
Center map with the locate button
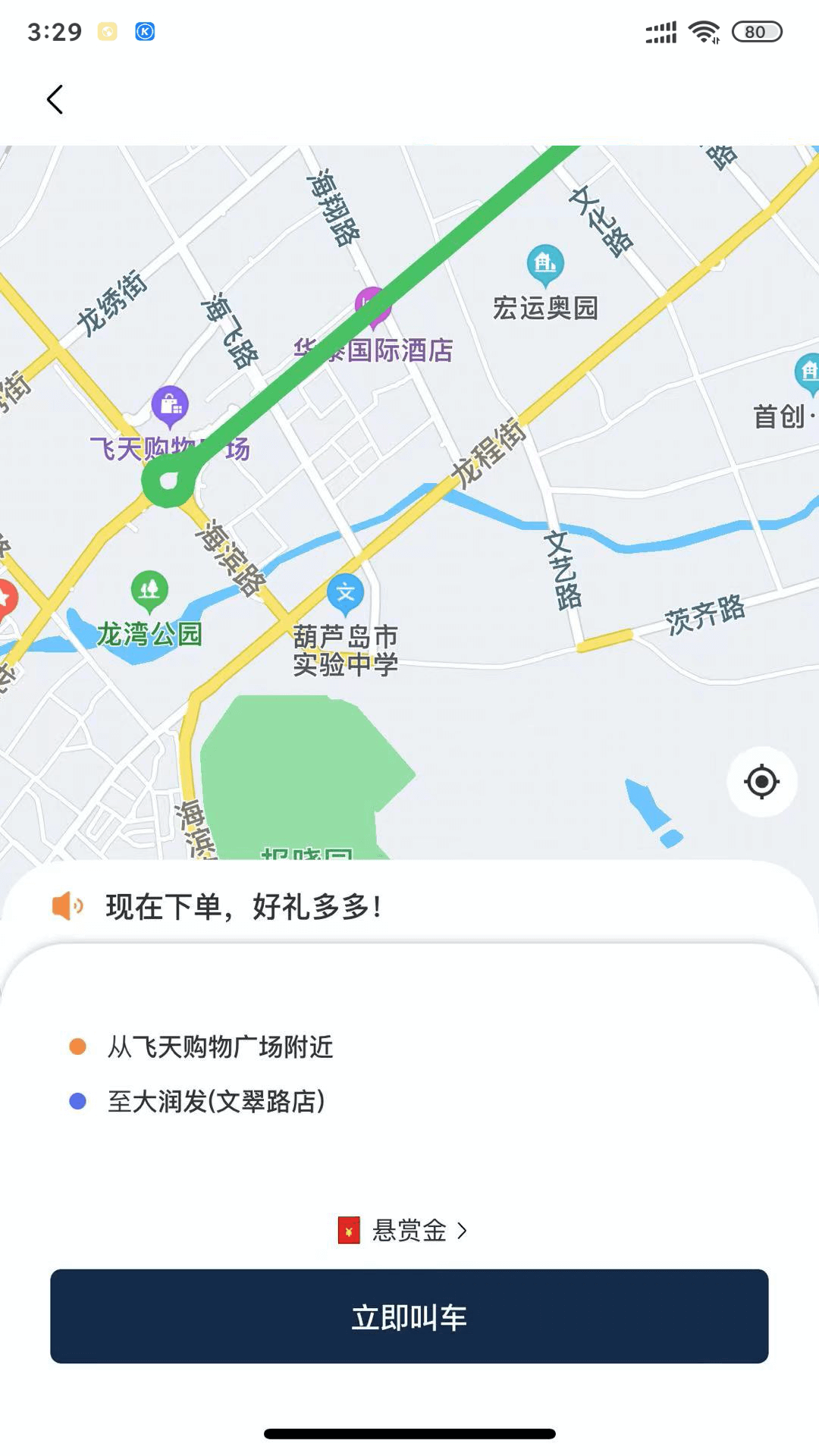[761, 783]
